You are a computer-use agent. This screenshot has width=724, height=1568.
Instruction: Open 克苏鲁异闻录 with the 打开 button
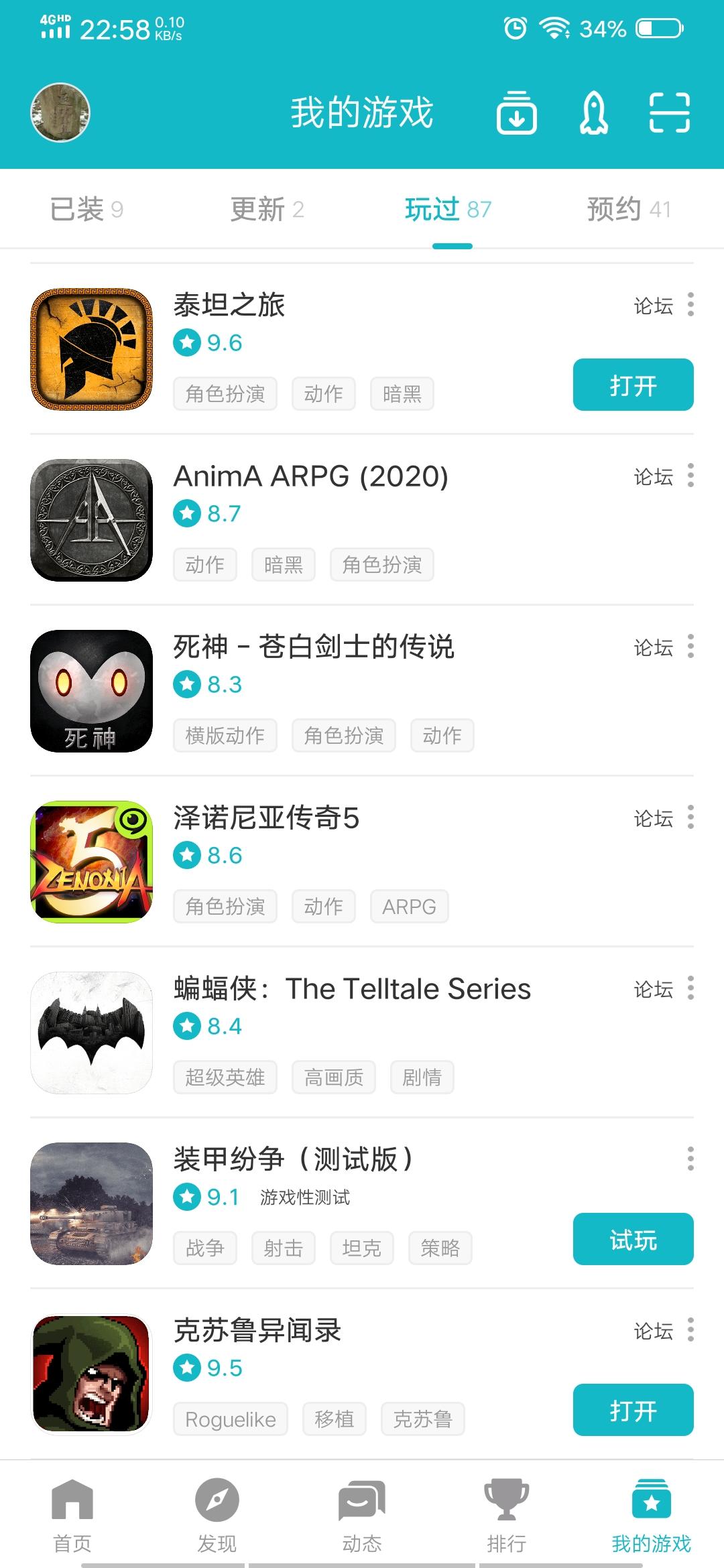pyautogui.click(x=633, y=1410)
